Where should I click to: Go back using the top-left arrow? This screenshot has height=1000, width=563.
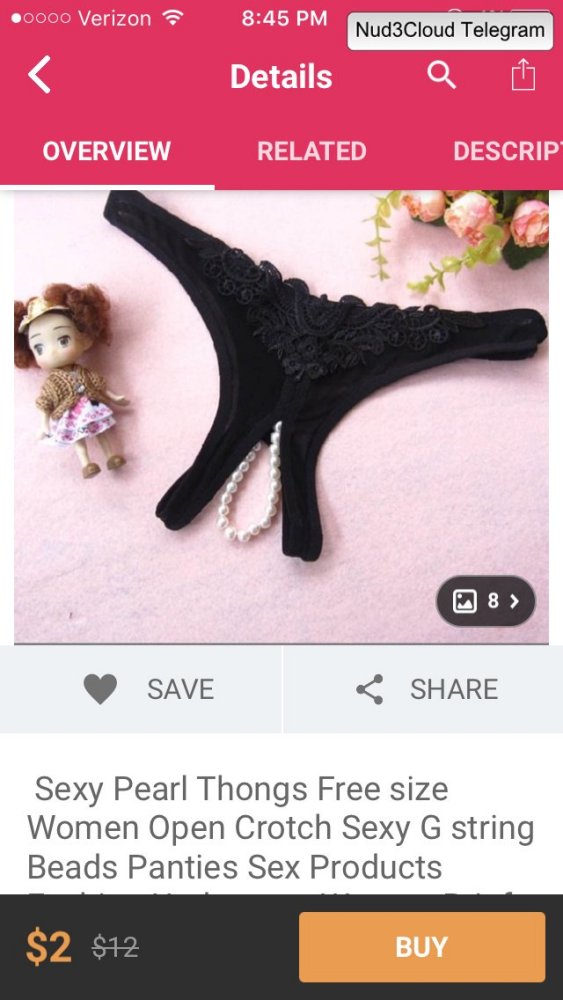(x=39, y=75)
